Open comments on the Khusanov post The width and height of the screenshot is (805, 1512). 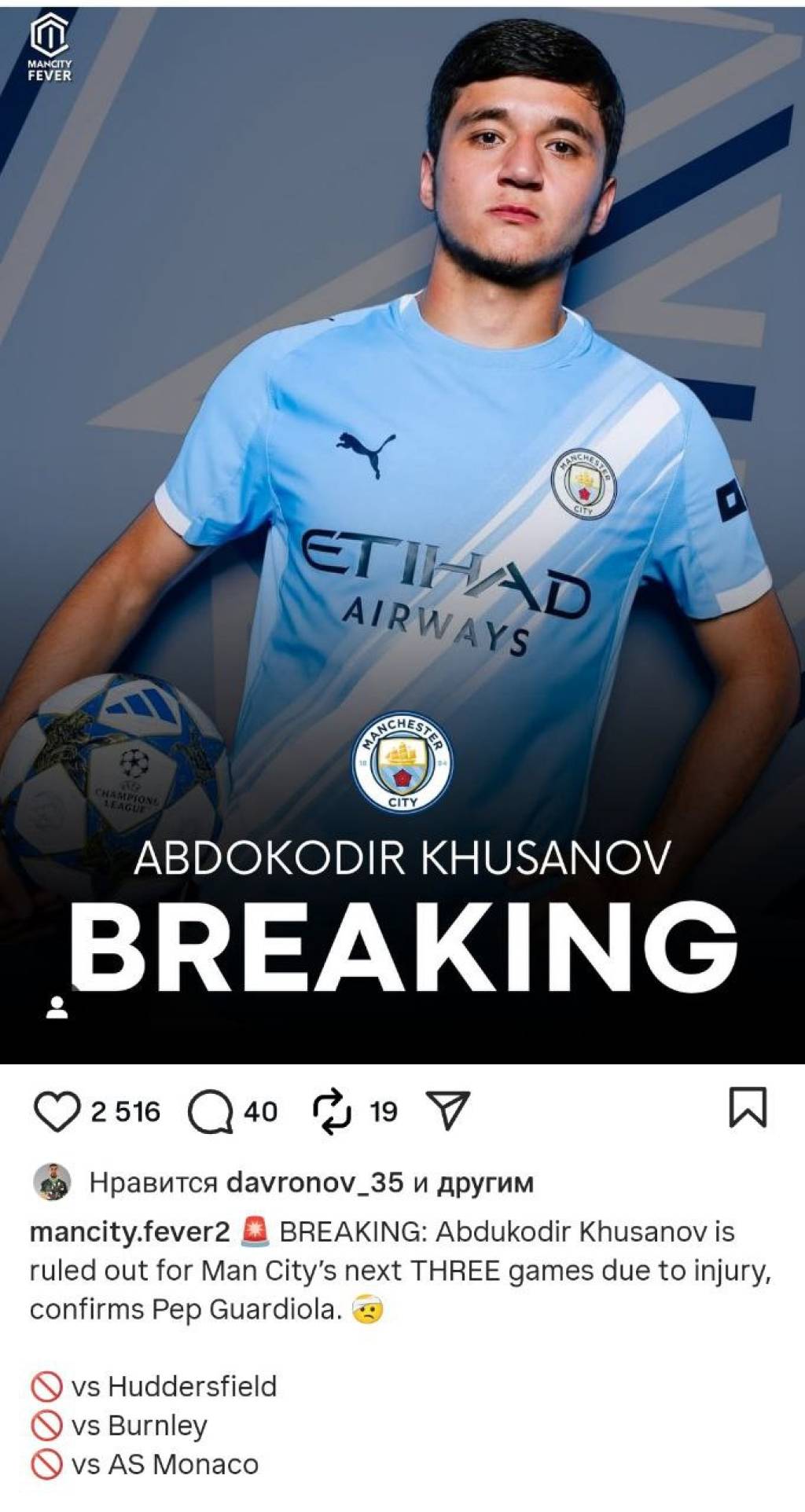pos(210,1111)
